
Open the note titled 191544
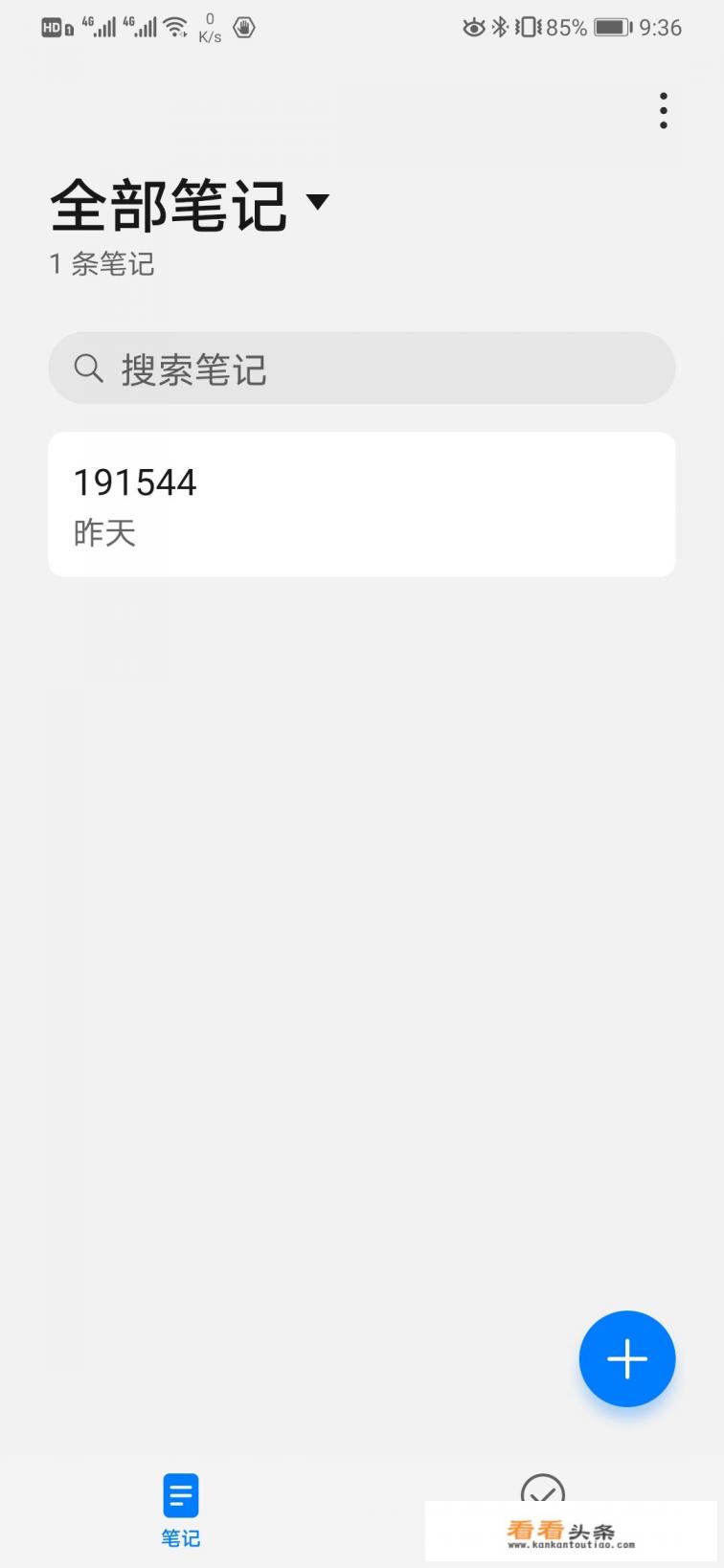[362, 504]
